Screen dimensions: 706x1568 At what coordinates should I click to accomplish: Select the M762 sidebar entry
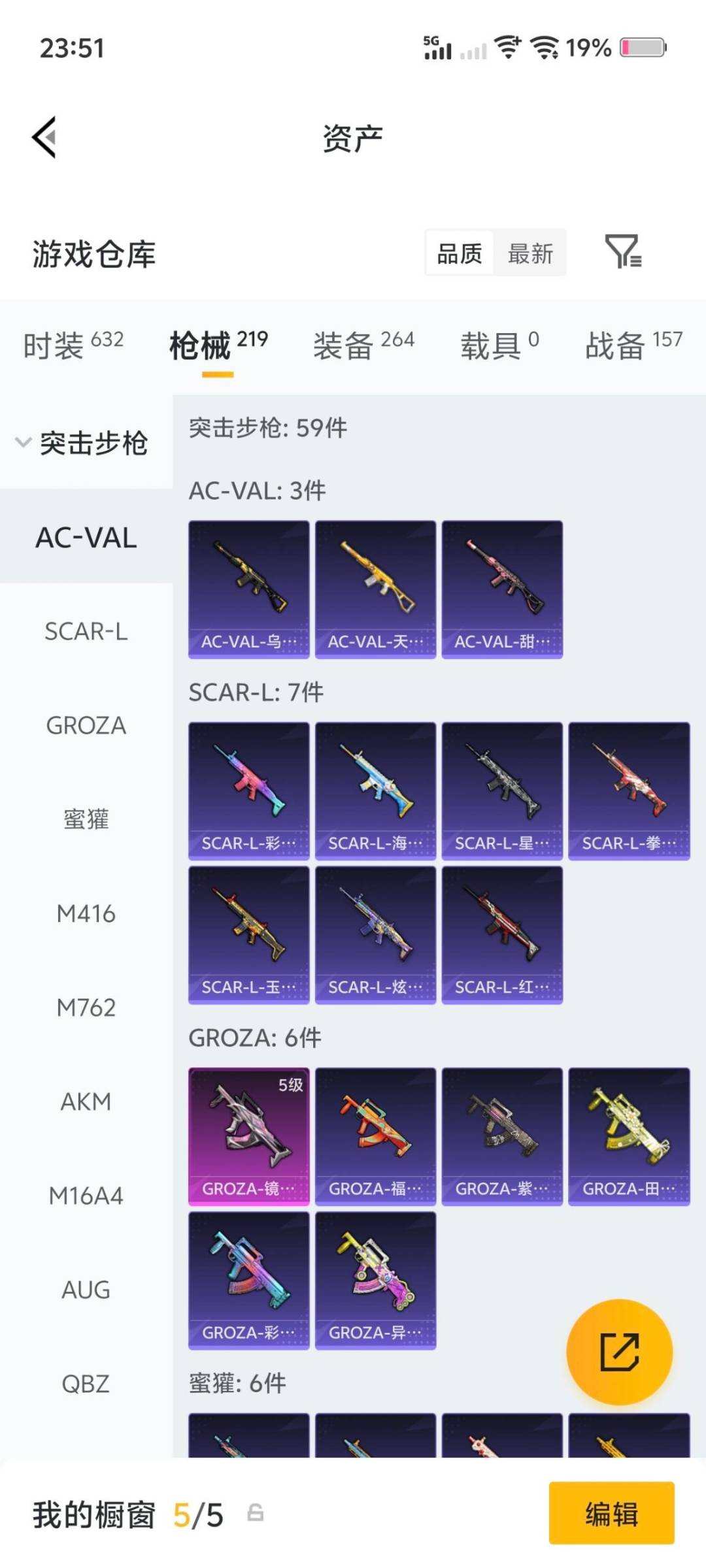click(x=86, y=1007)
